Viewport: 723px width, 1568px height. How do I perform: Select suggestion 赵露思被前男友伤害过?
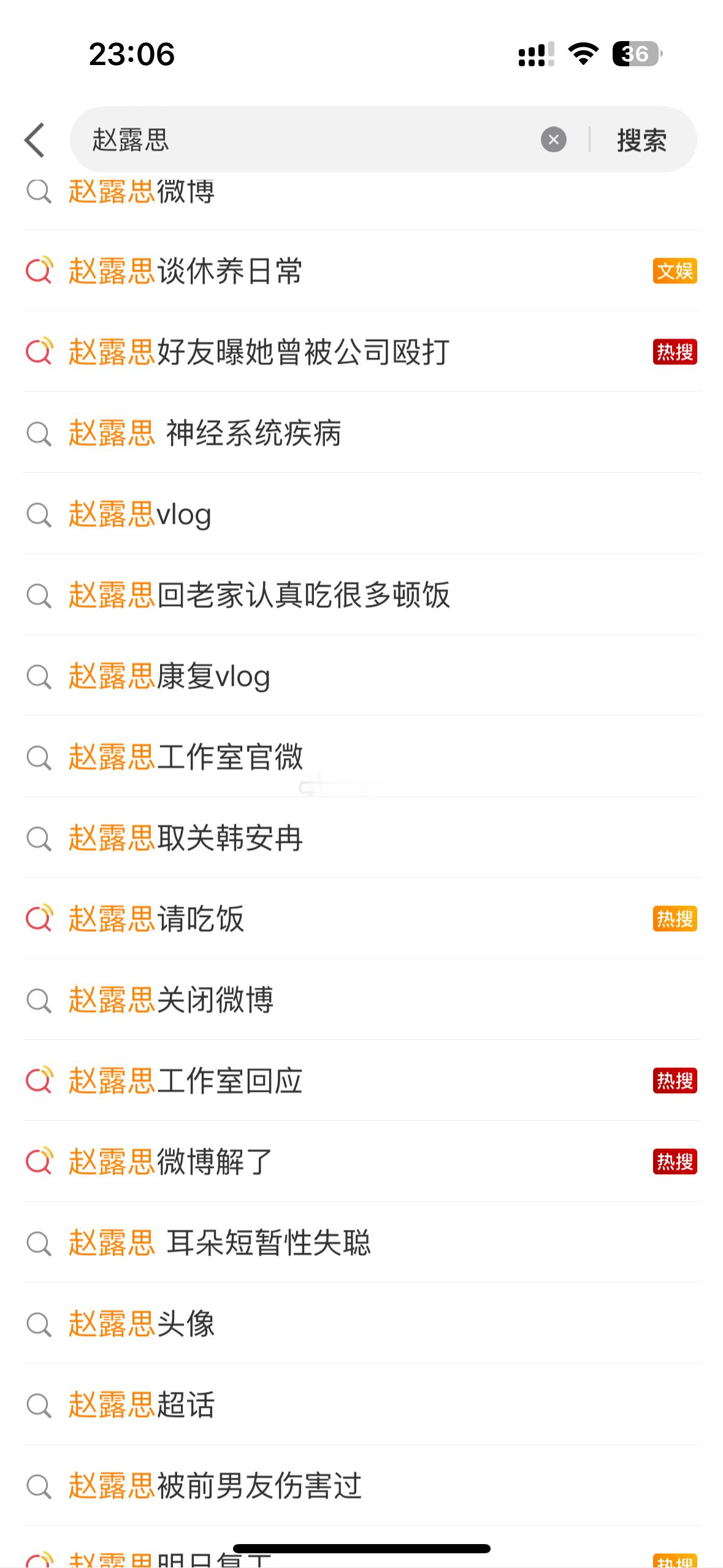tap(361, 1485)
